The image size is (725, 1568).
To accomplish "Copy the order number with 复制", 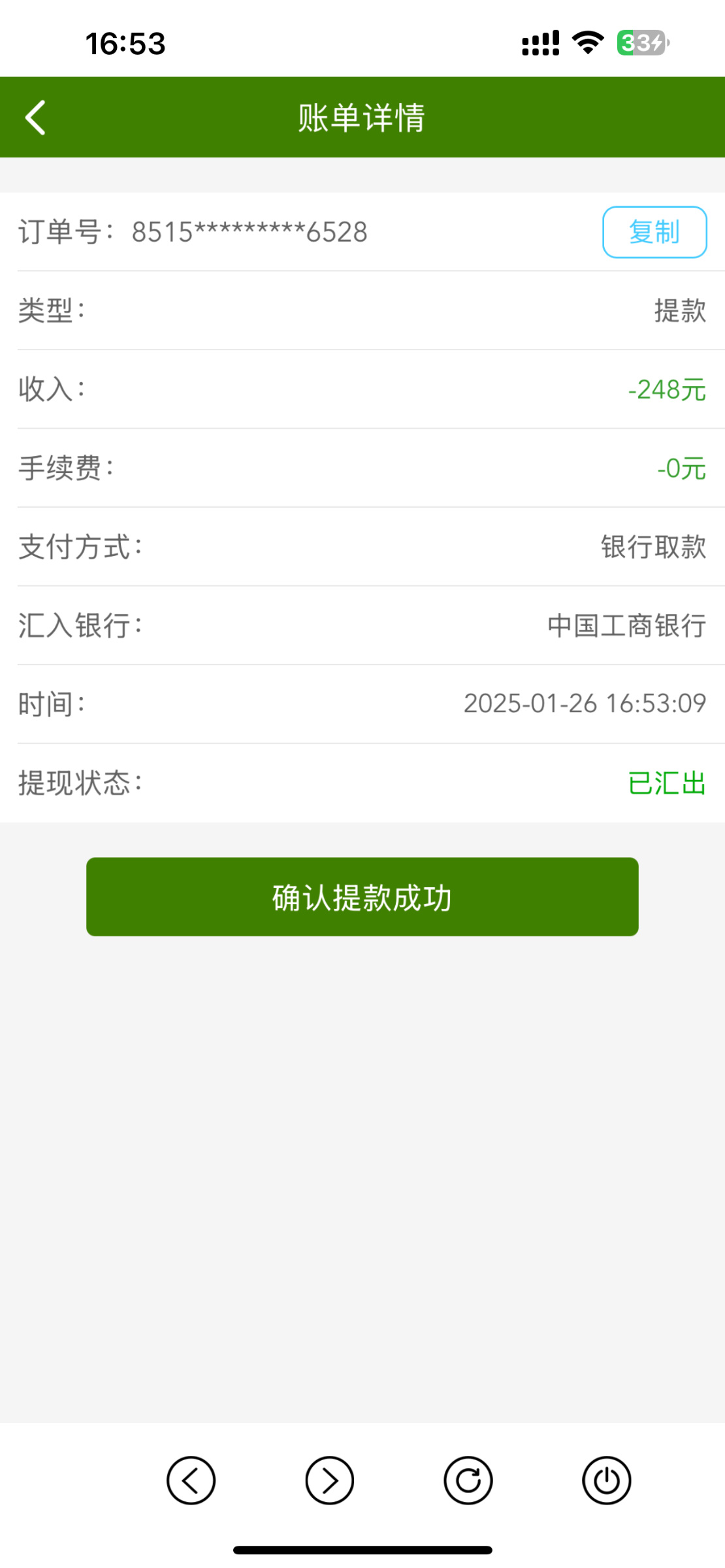I will (654, 232).
